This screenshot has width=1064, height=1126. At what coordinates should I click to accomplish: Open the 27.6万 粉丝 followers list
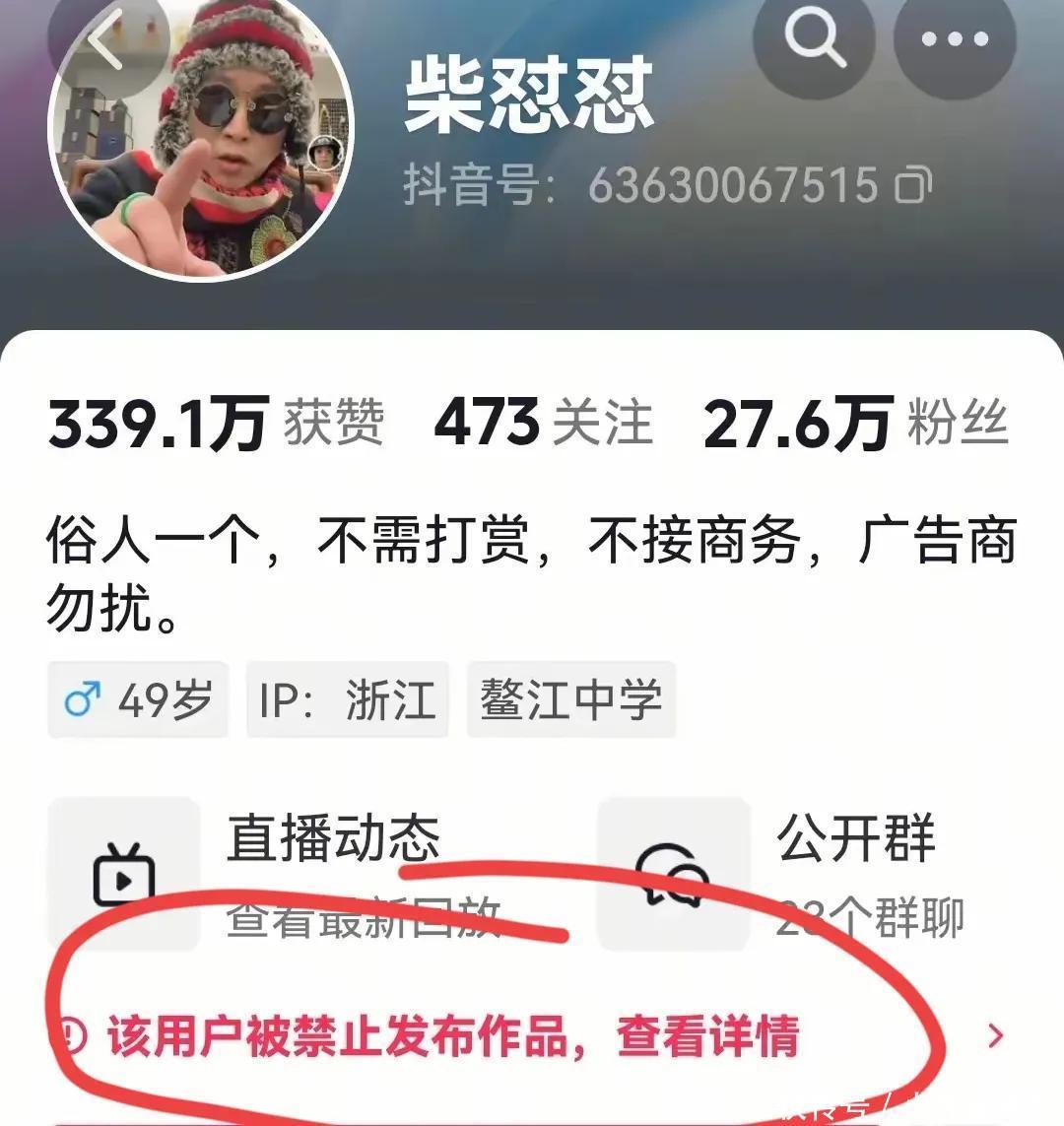pos(856,422)
